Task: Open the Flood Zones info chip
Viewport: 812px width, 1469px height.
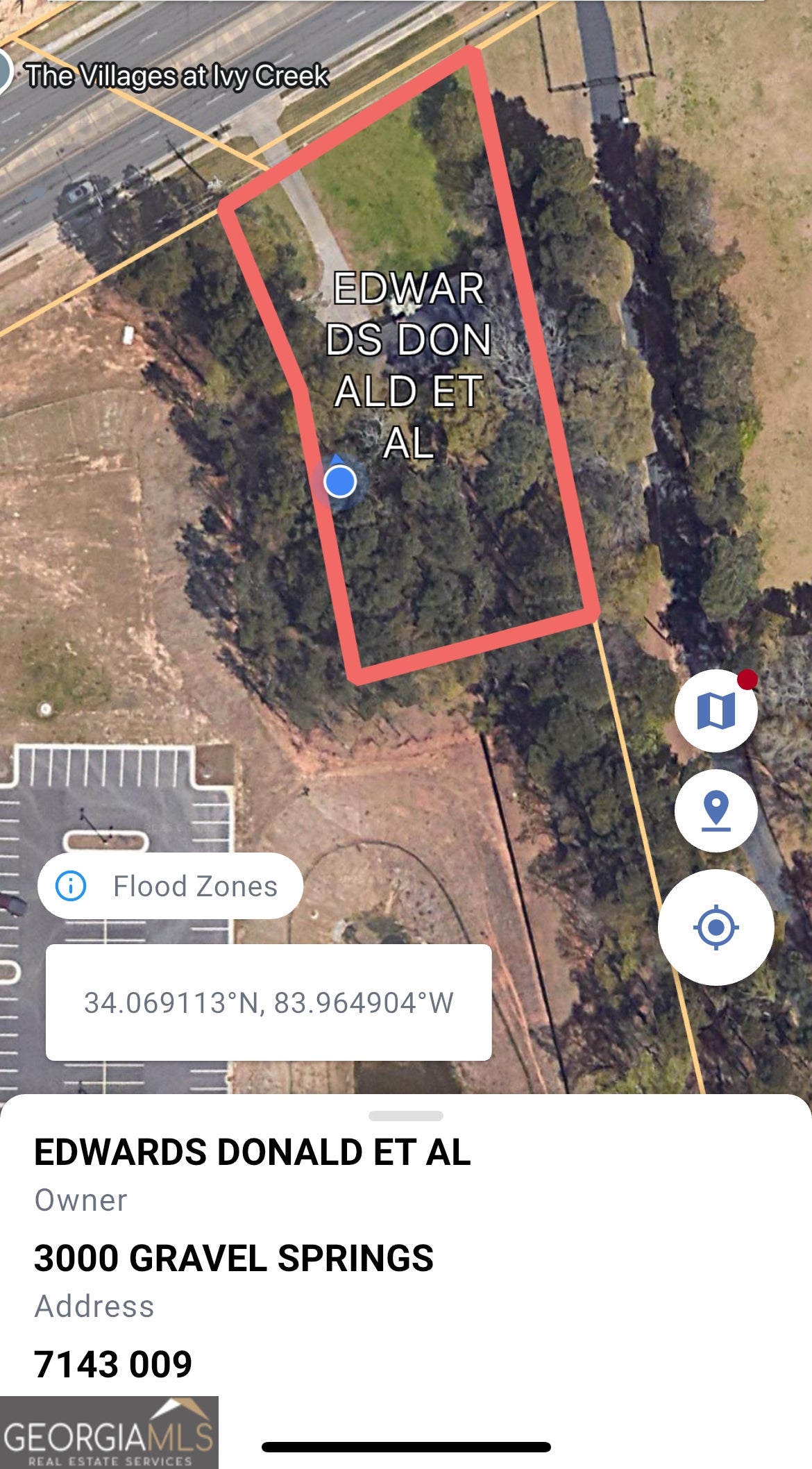Action: click(170, 886)
